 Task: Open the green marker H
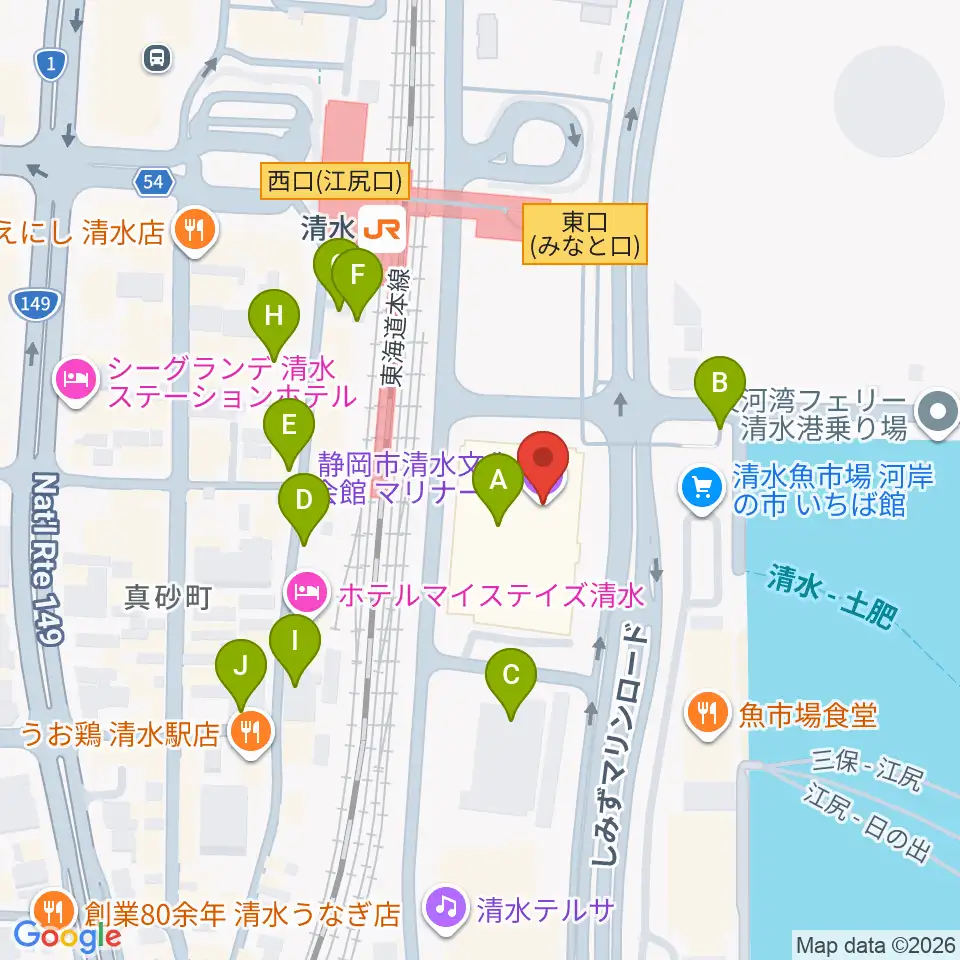(274, 325)
